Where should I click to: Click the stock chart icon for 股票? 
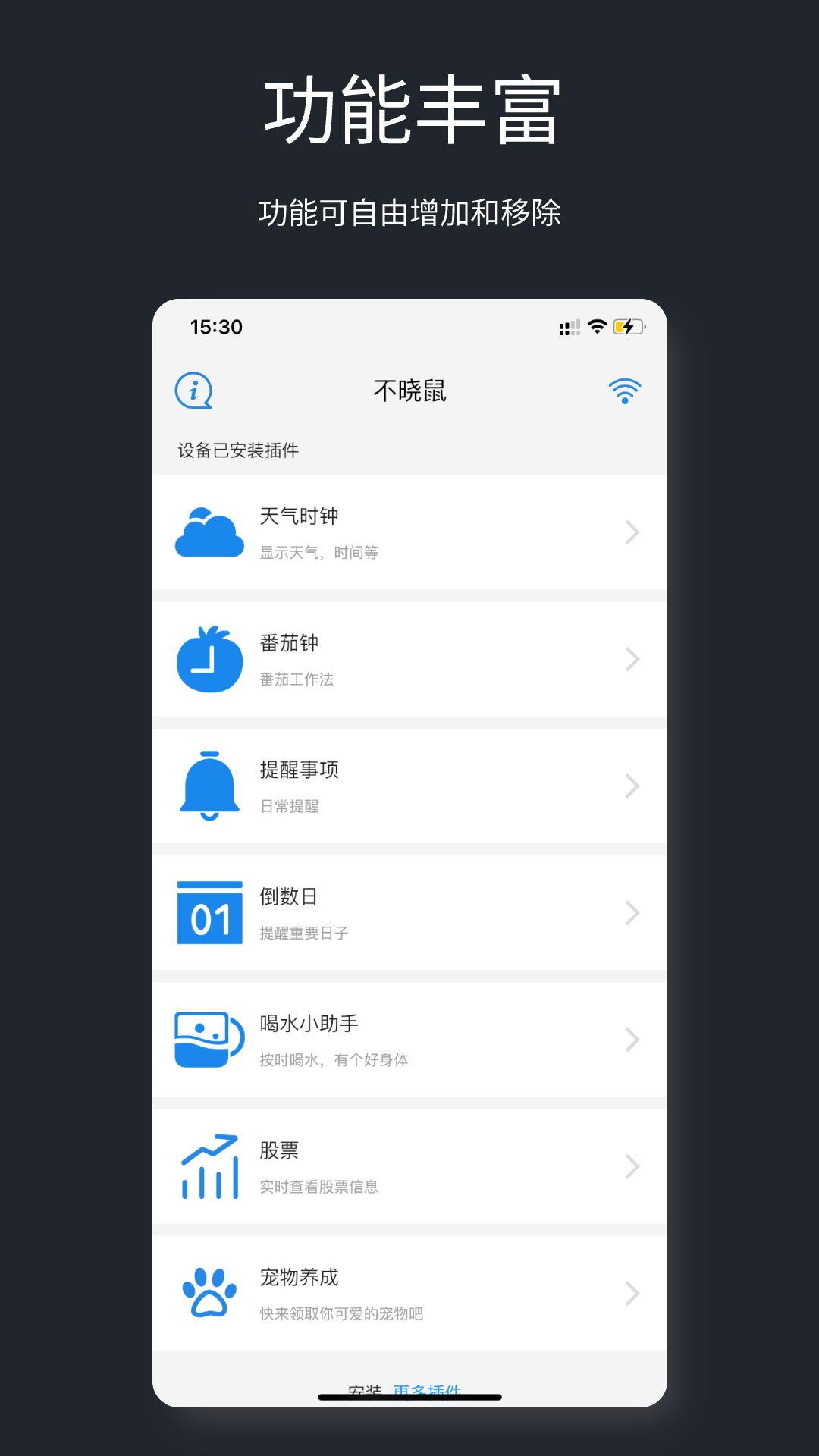(x=209, y=1167)
